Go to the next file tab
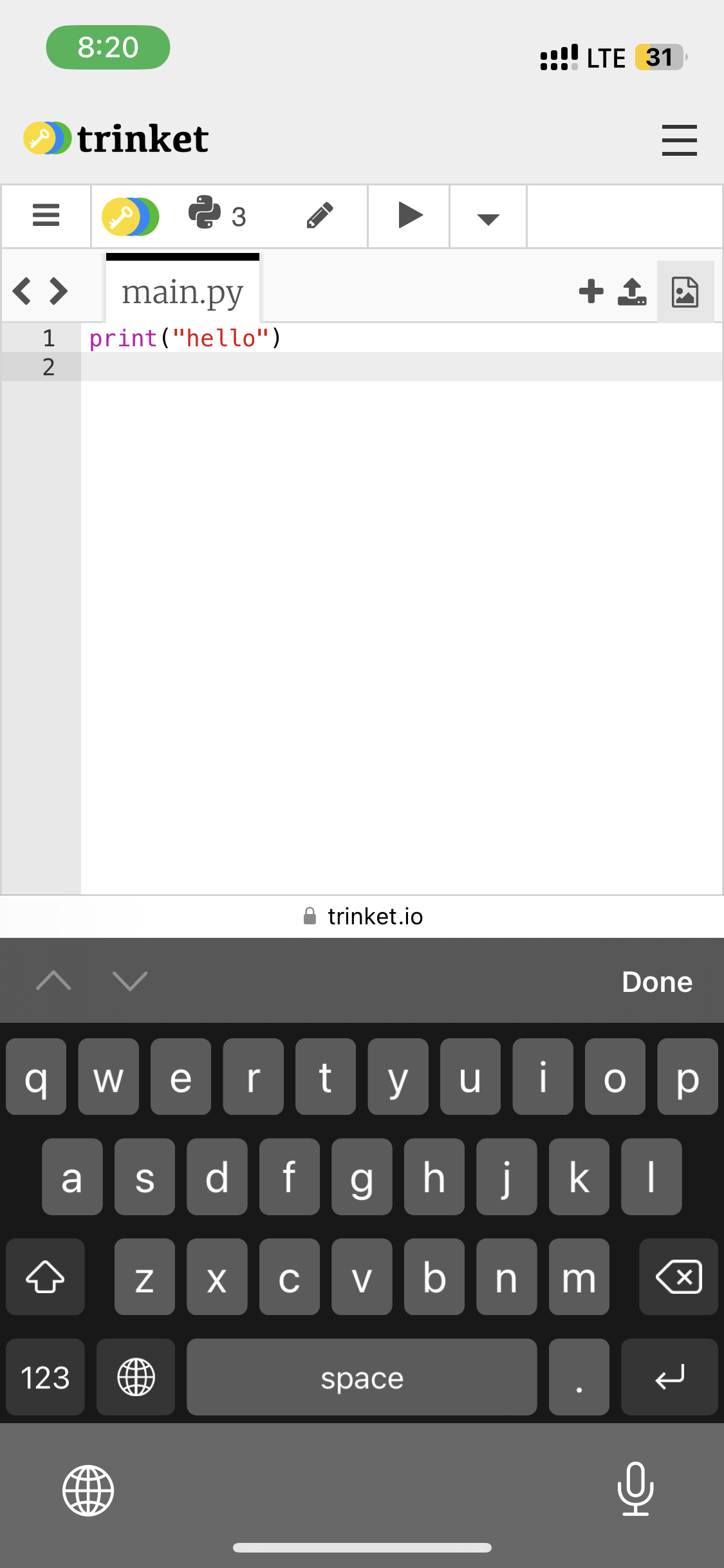This screenshot has height=1568, width=724. pos(59,291)
